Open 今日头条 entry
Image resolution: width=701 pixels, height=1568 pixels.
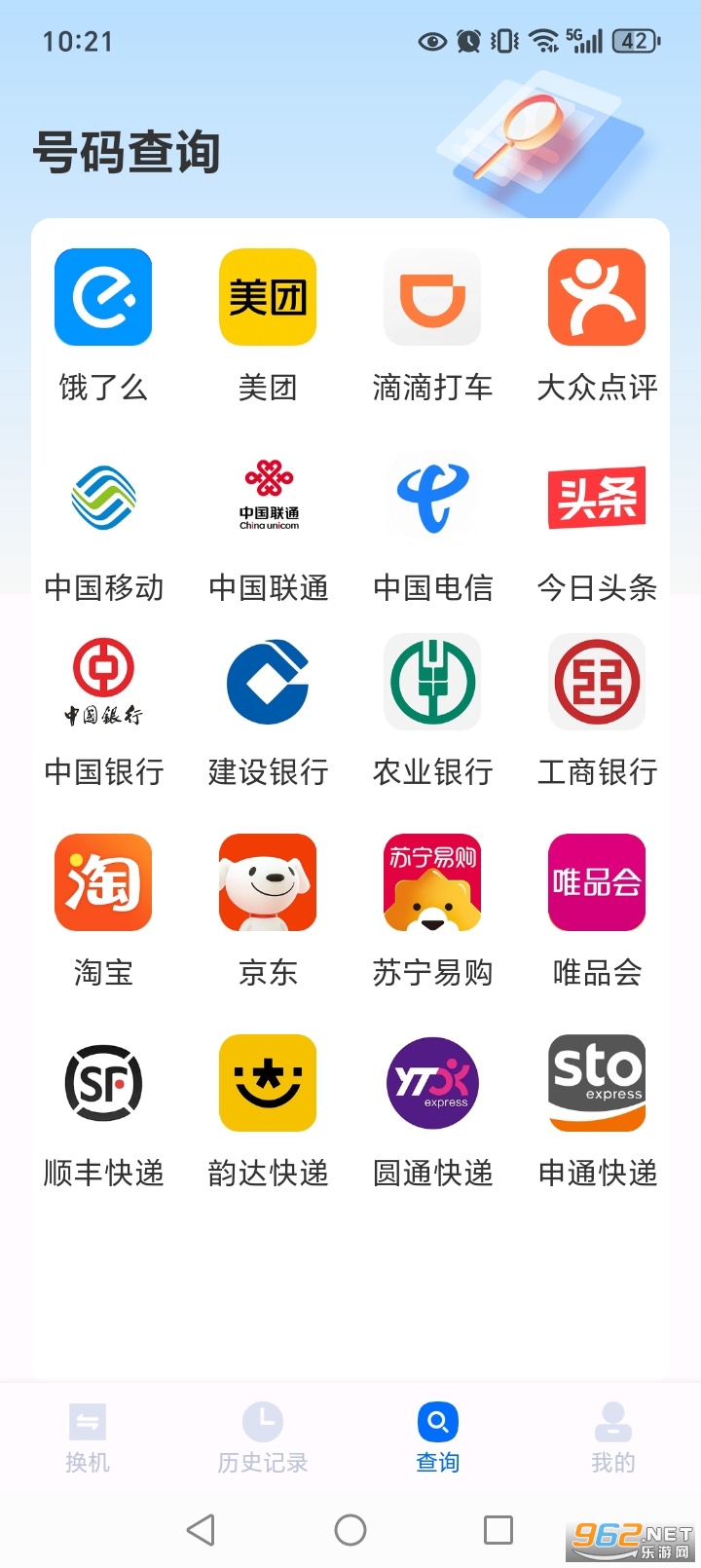(x=597, y=498)
